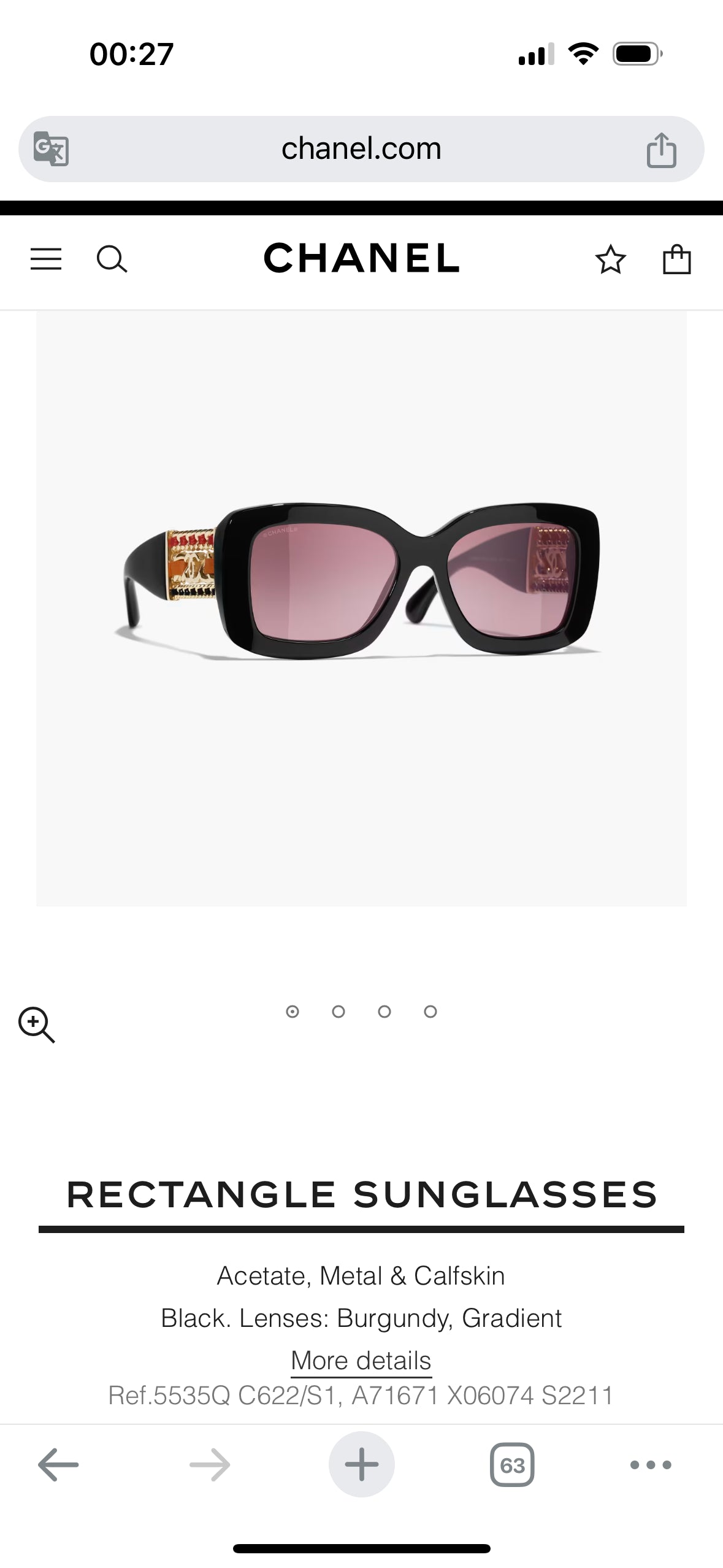Tap the chanel.com address bar
The width and height of the screenshot is (723, 1568).
(361, 148)
